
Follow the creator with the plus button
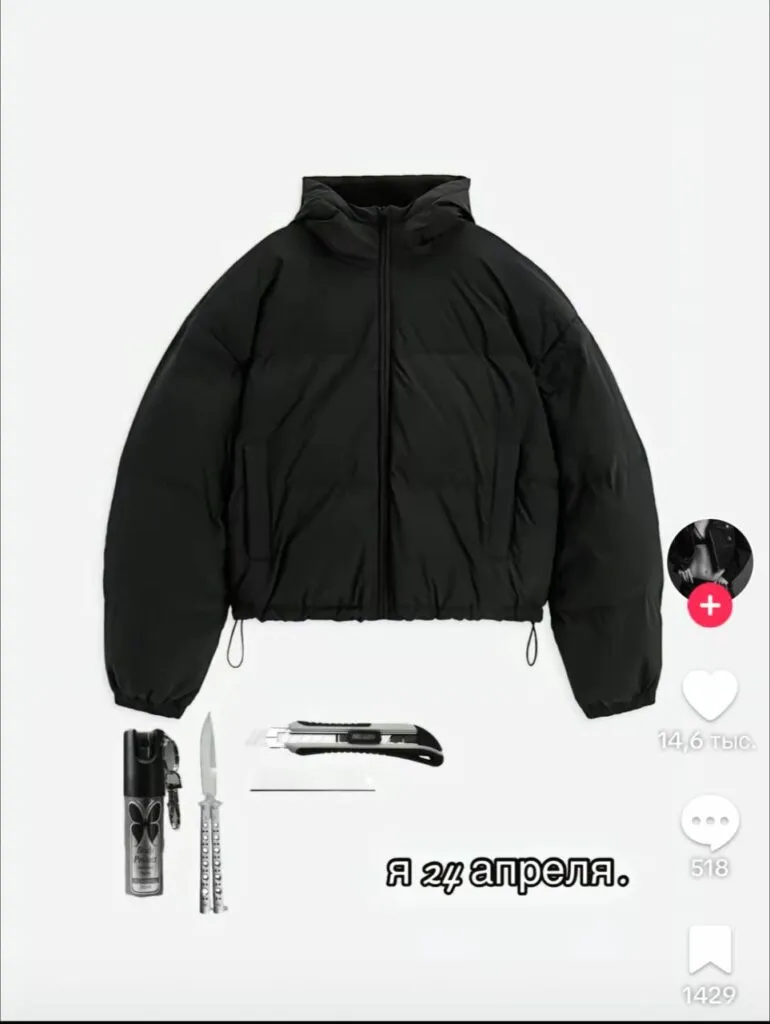click(710, 606)
